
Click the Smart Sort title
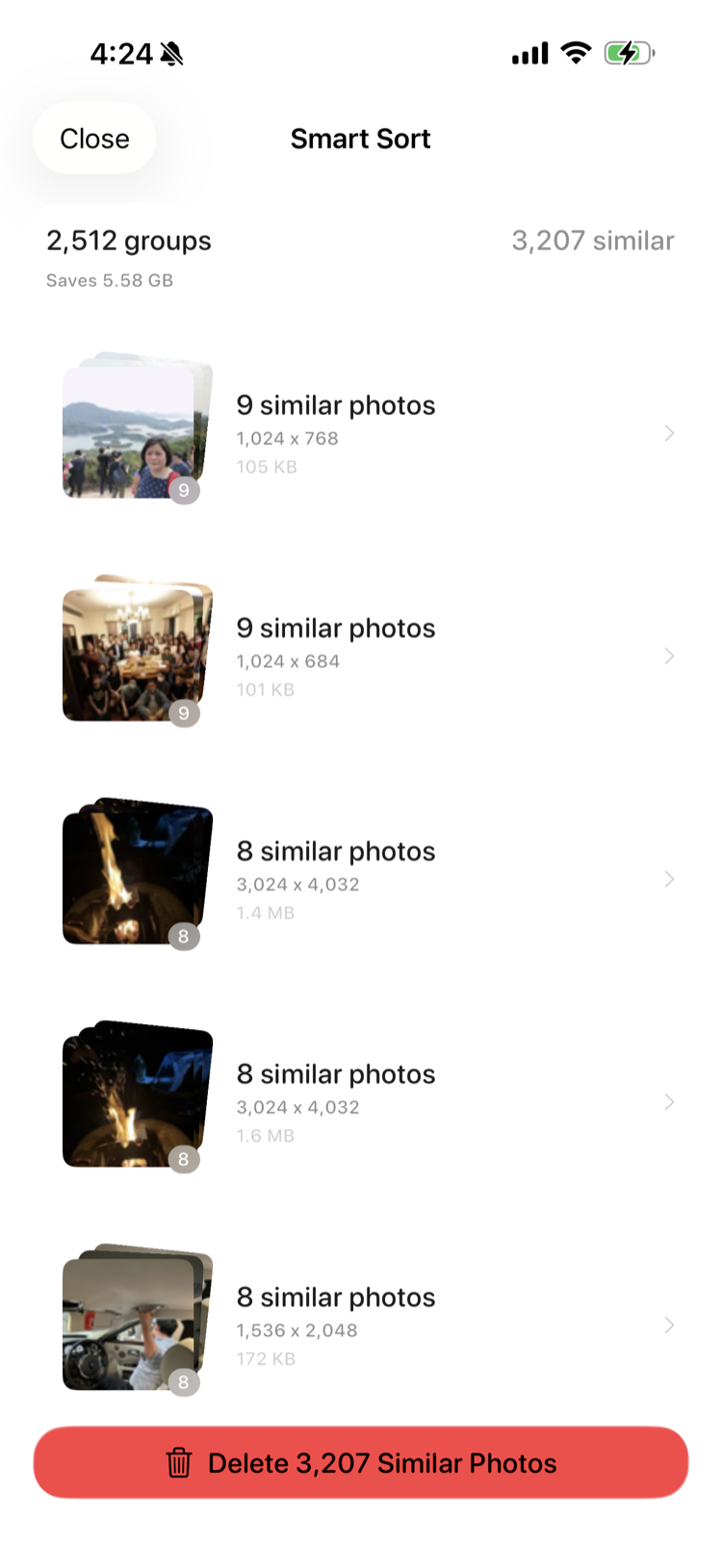click(360, 139)
